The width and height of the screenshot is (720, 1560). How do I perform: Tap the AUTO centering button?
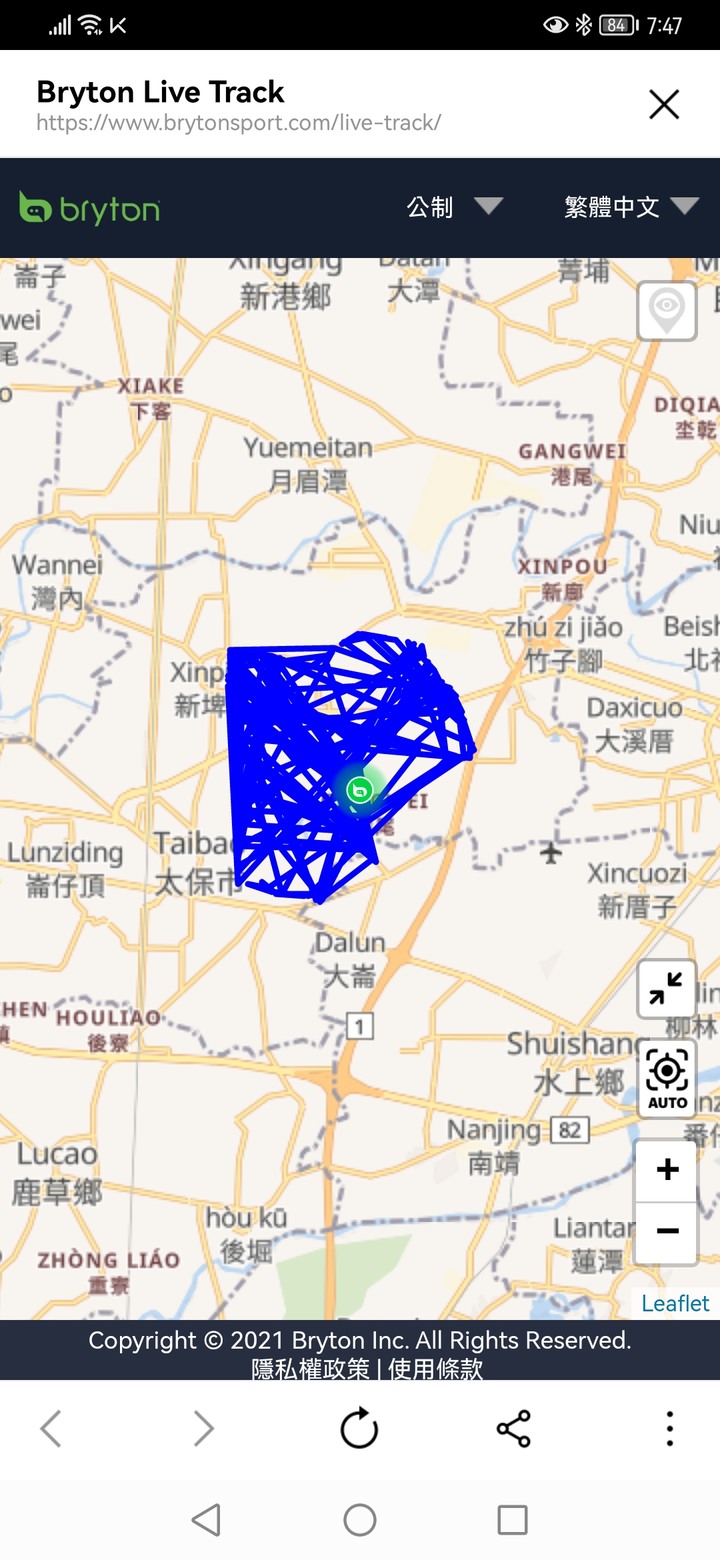click(667, 1078)
